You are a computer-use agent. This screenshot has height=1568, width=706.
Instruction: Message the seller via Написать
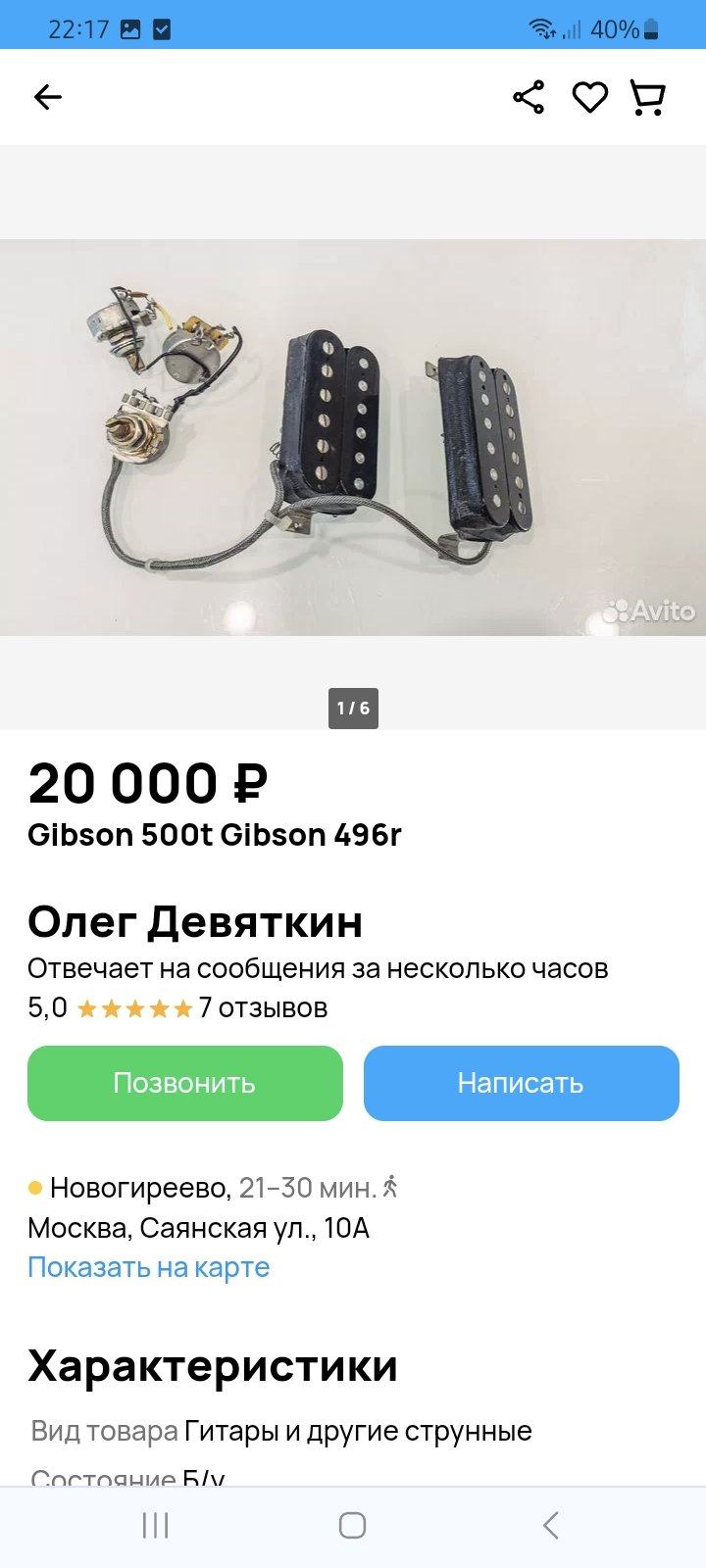pos(521,1083)
